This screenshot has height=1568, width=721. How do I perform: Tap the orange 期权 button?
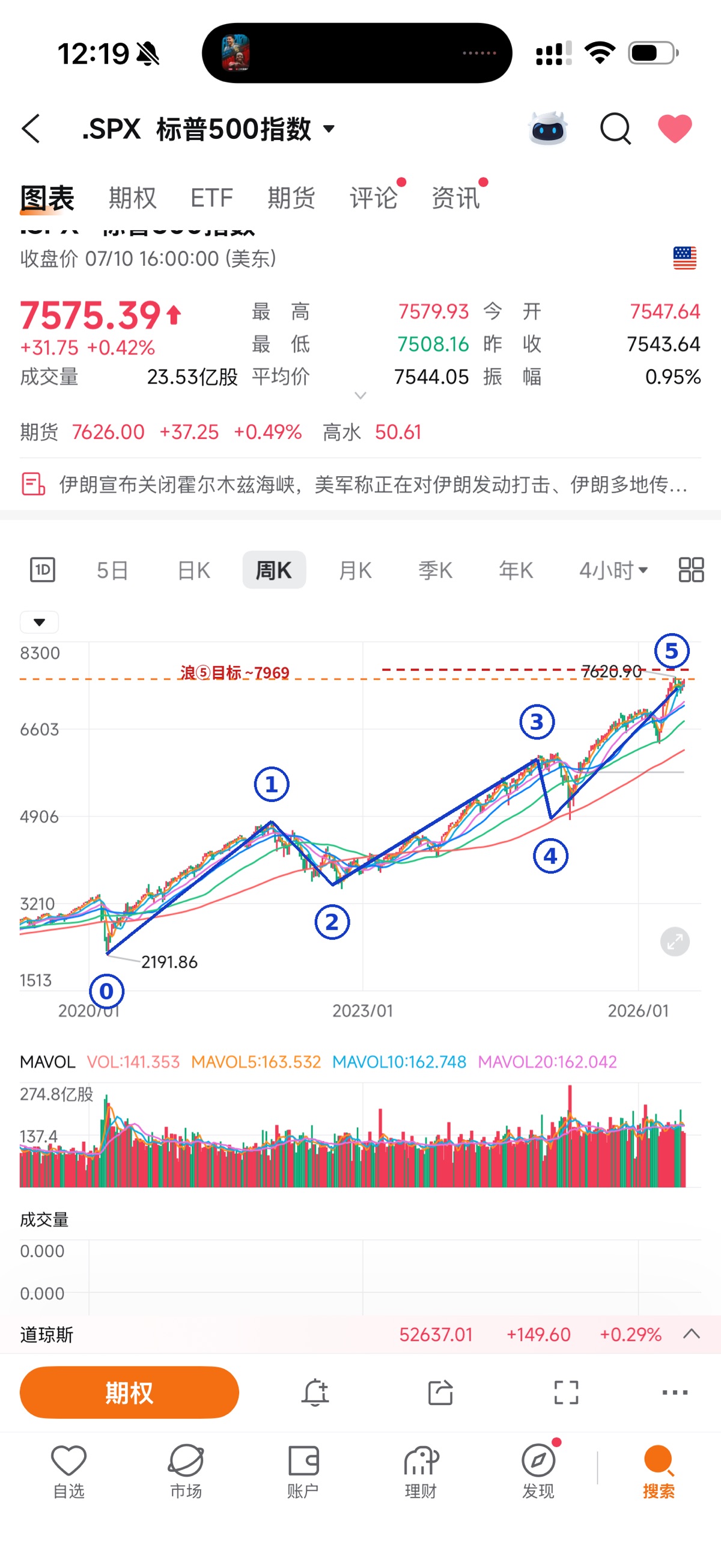tap(129, 1392)
